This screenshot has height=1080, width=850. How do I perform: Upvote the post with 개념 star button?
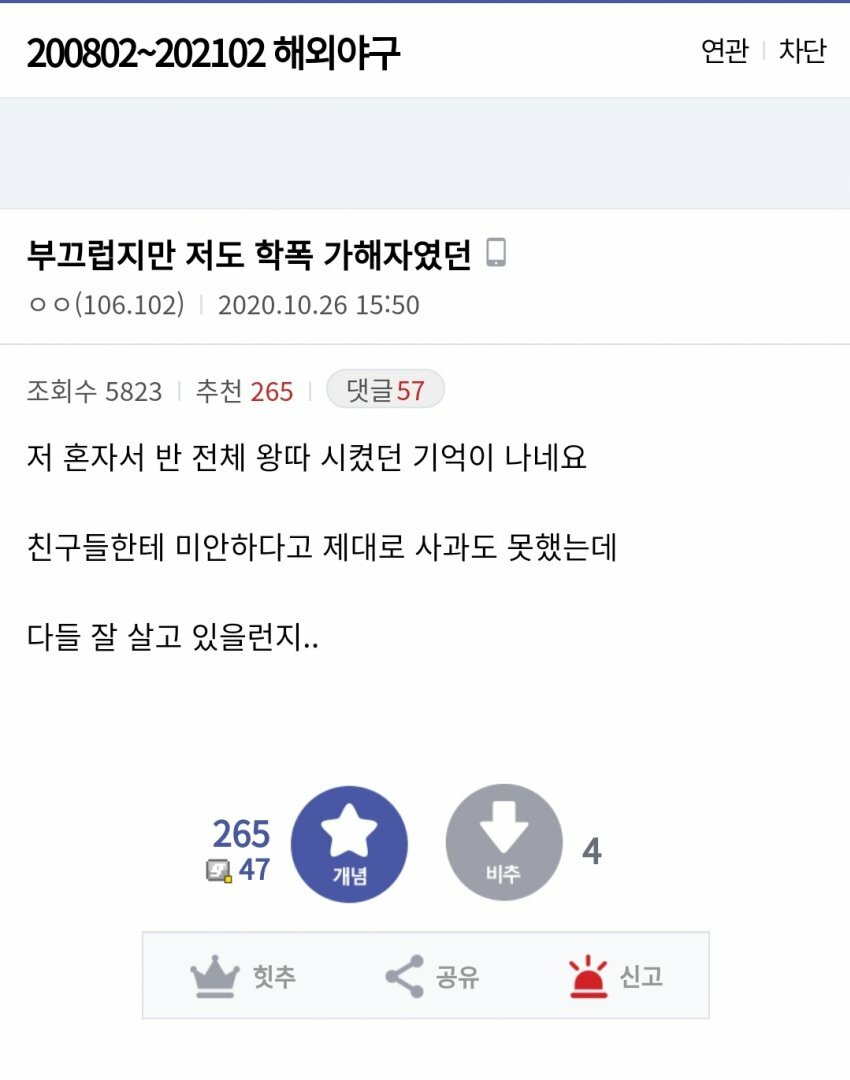coord(349,845)
